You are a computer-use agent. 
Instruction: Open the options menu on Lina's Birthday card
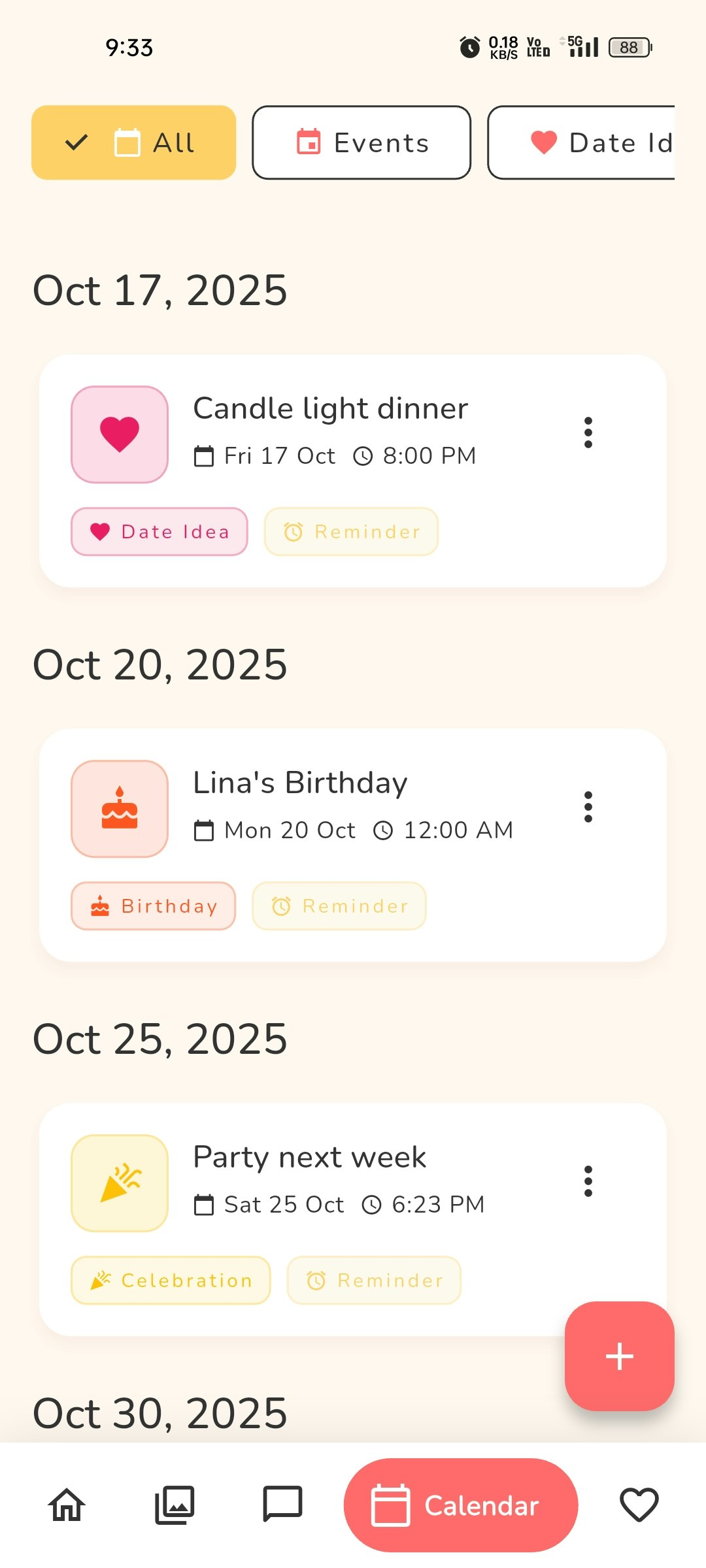pyautogui.click(x=588, y=808)
